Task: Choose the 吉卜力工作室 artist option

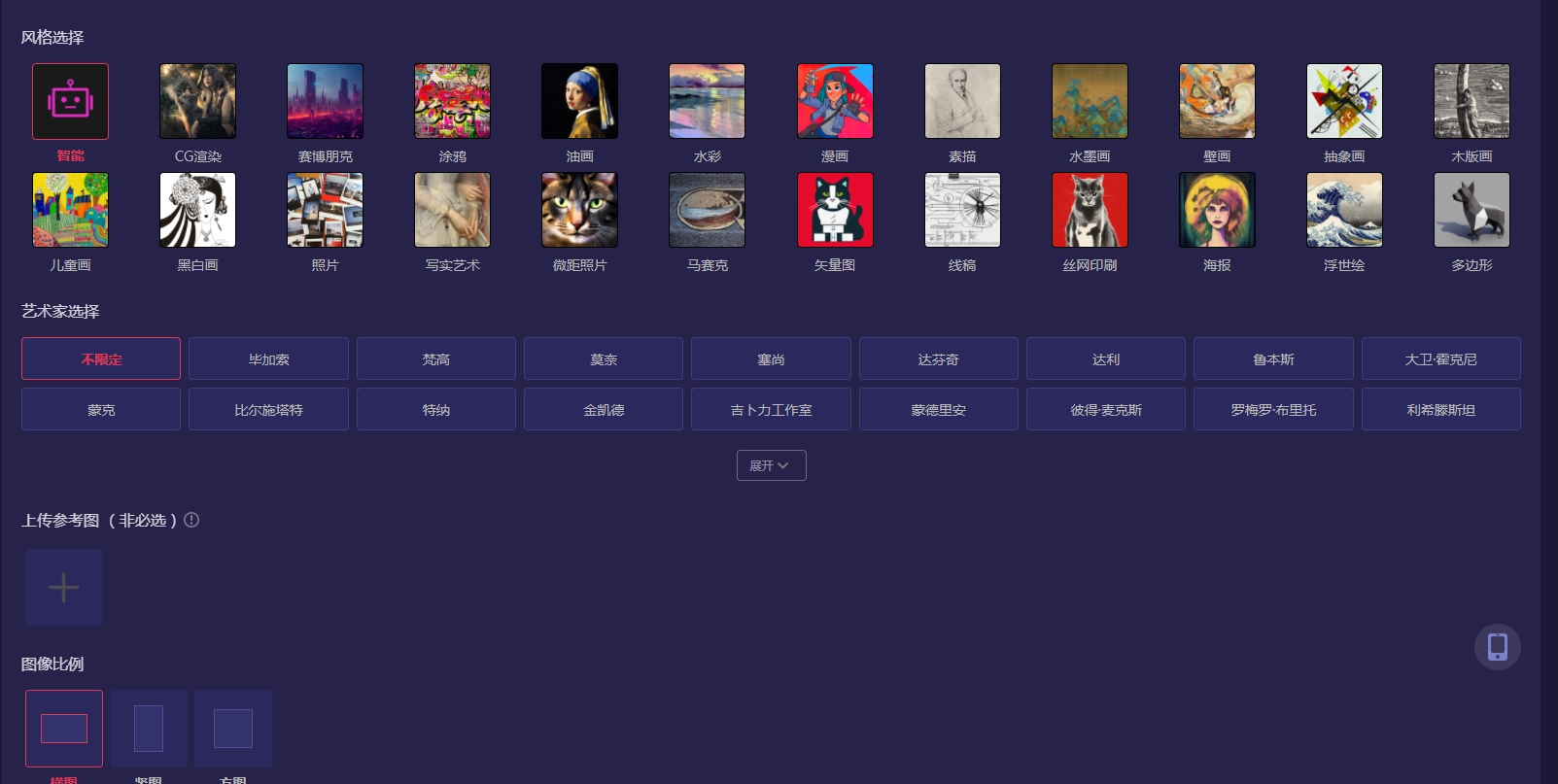Action: [x=771, y=409]
